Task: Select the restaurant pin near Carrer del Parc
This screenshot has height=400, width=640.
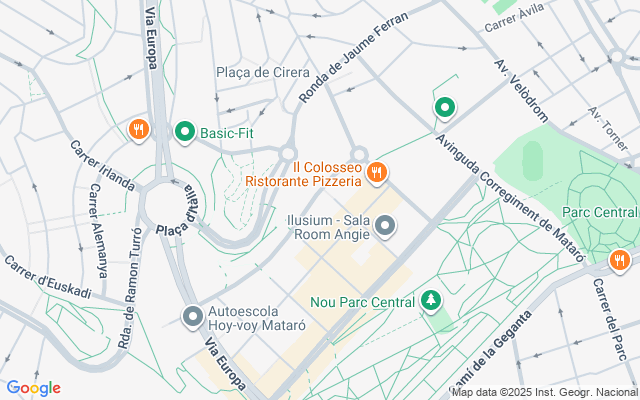Action: (x=620, y=260)
